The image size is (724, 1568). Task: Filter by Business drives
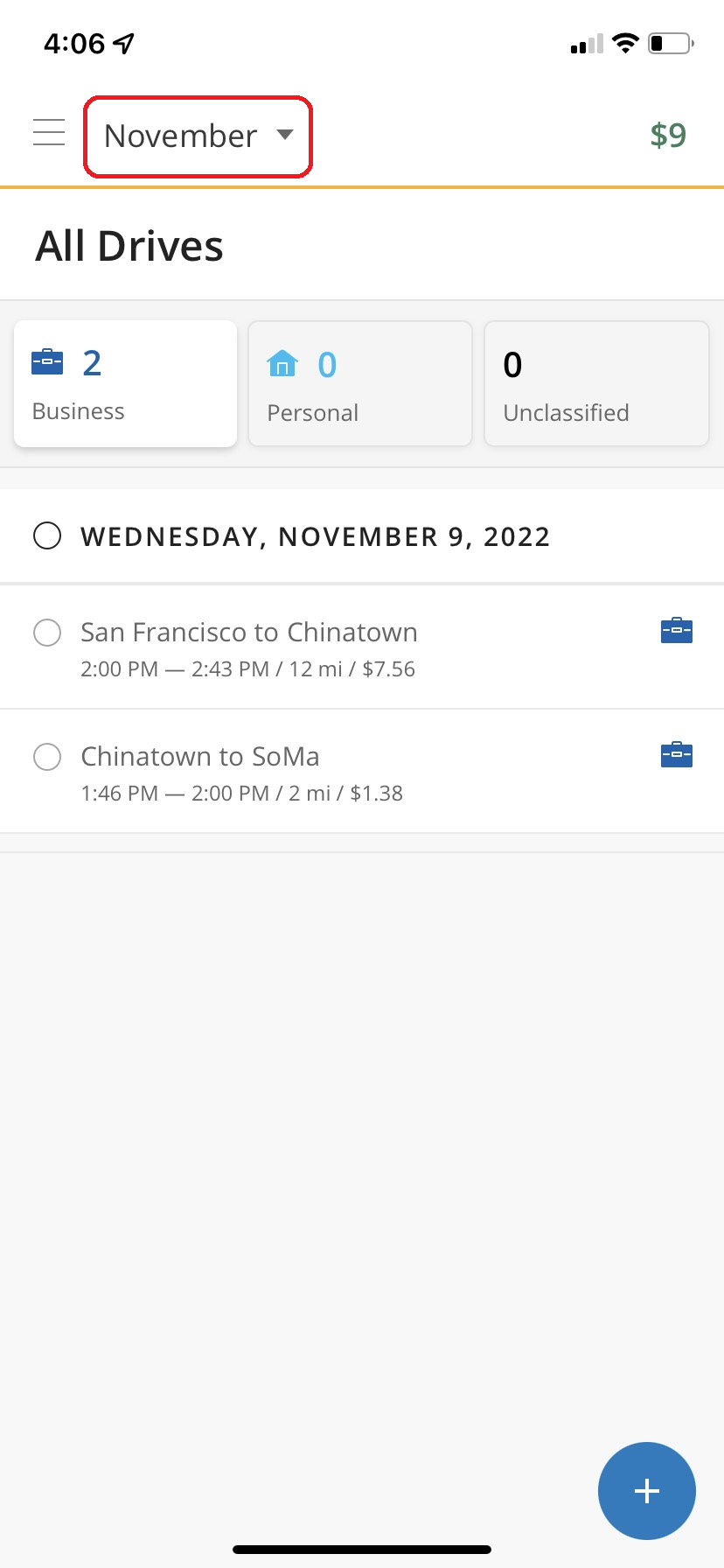(x=126, y=384)
